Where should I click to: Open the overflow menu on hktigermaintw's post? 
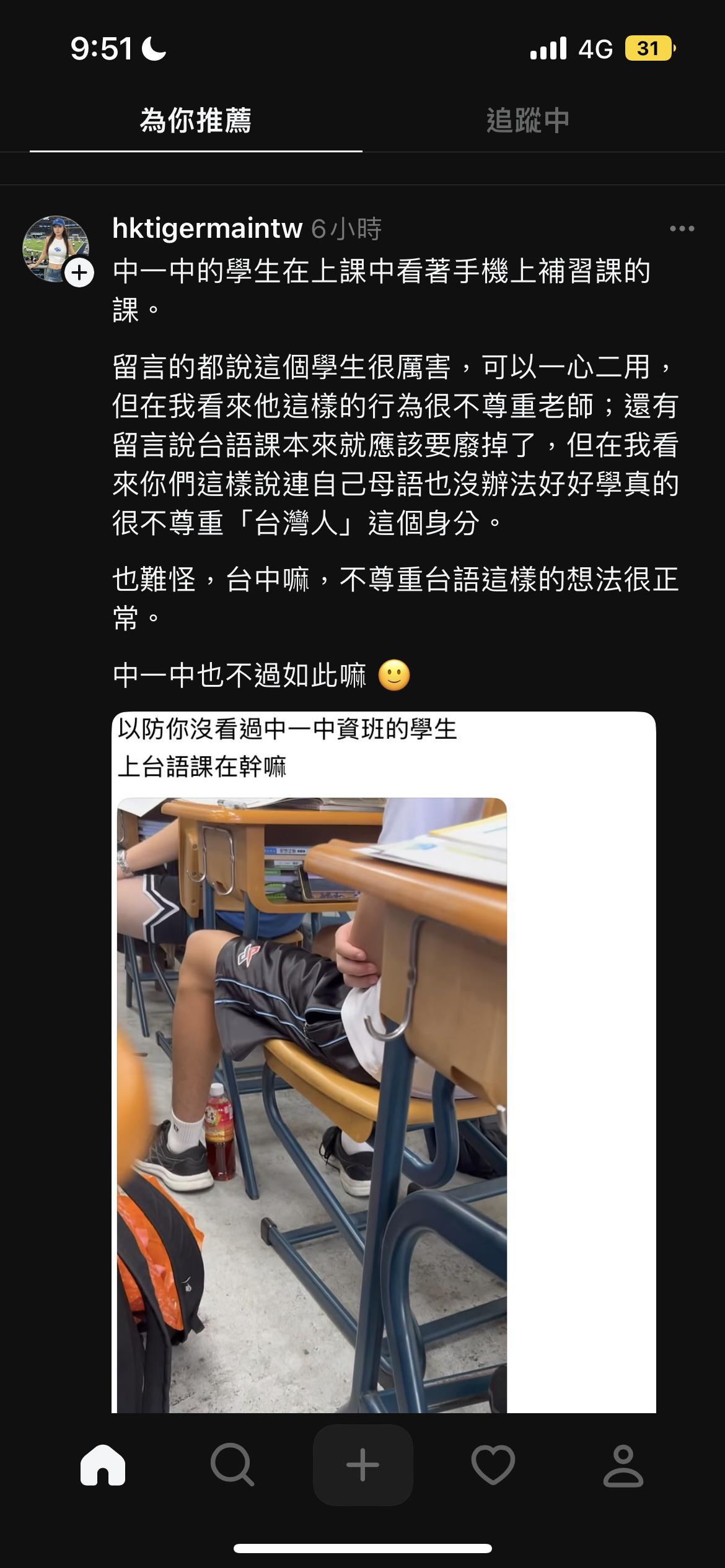click(682, 229)
